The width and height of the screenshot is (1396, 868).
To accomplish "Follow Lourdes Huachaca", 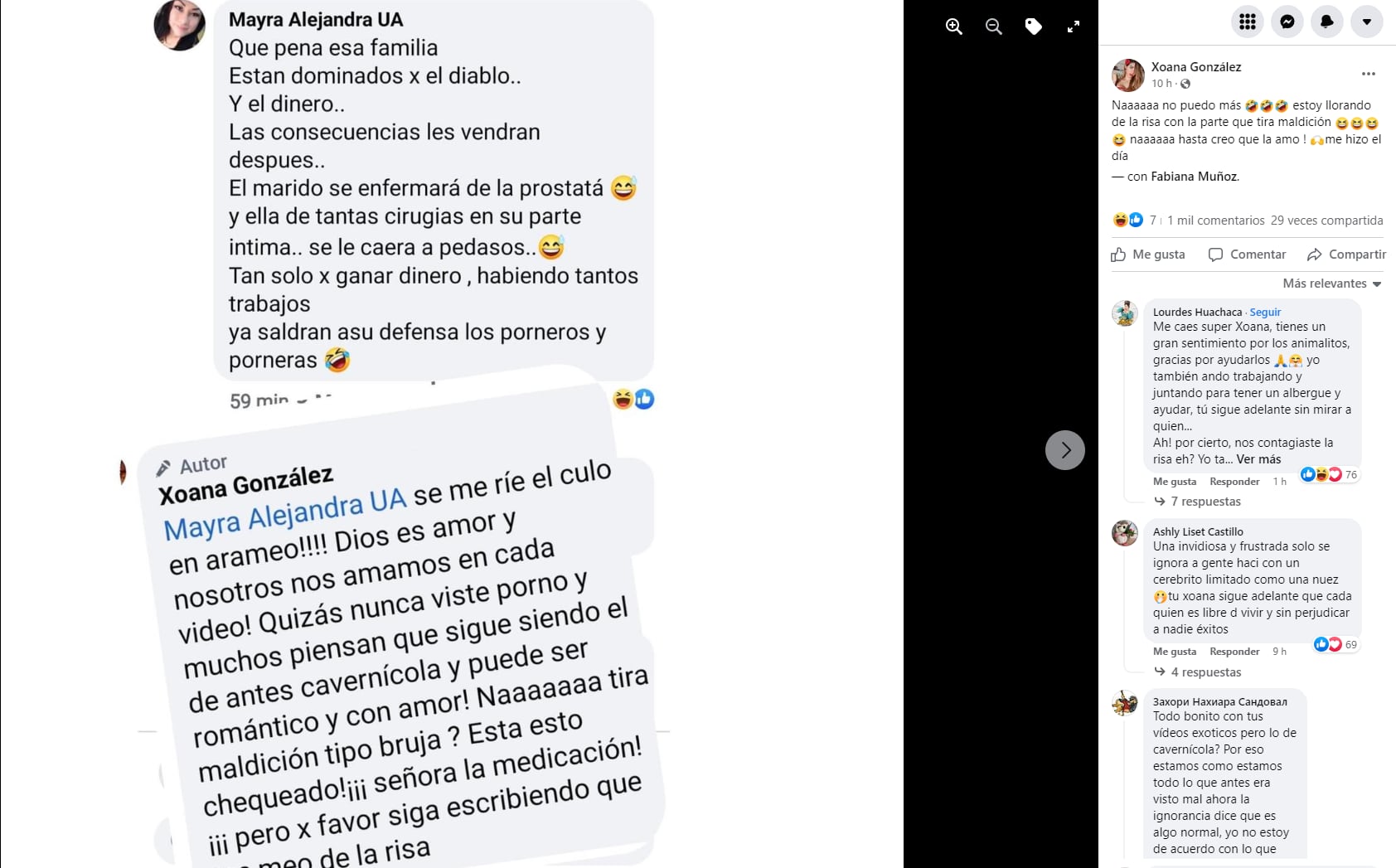I will point(1265,313).
